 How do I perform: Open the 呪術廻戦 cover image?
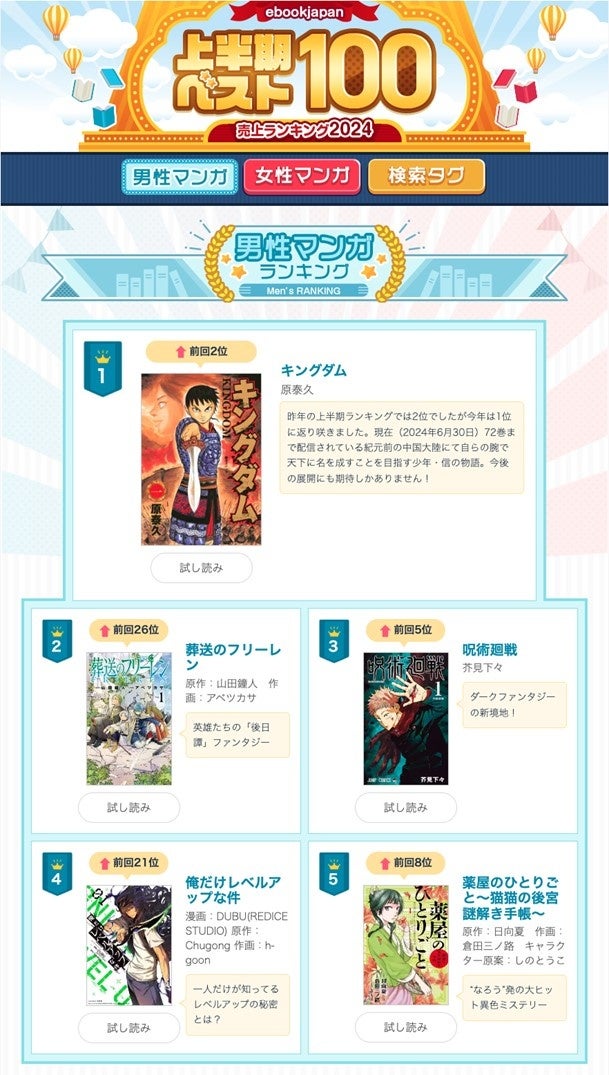(x=406, y=718)
